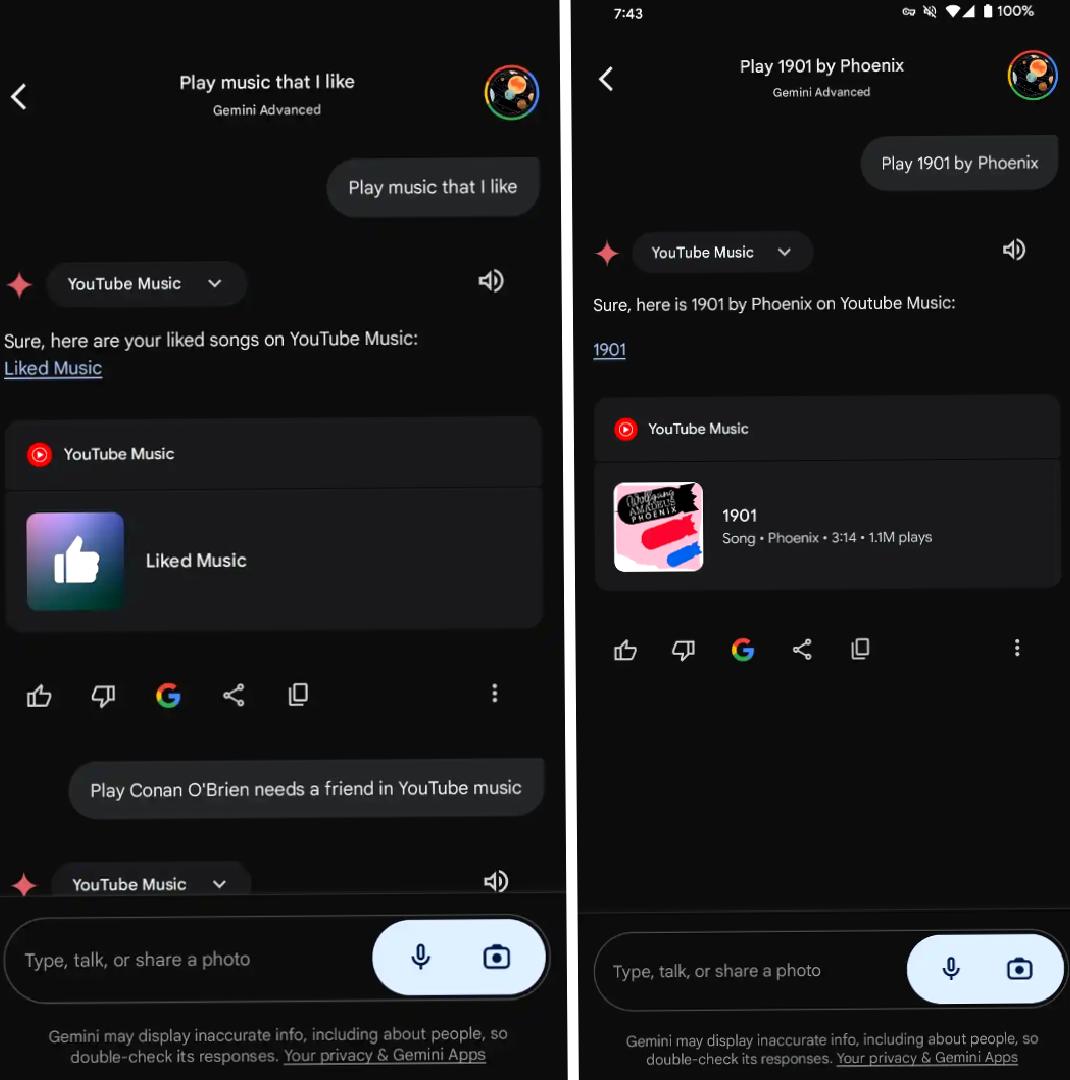1070x1080 pixels.
Task: Focus the text field in the 1901 chat
Action: pos(740,971)
